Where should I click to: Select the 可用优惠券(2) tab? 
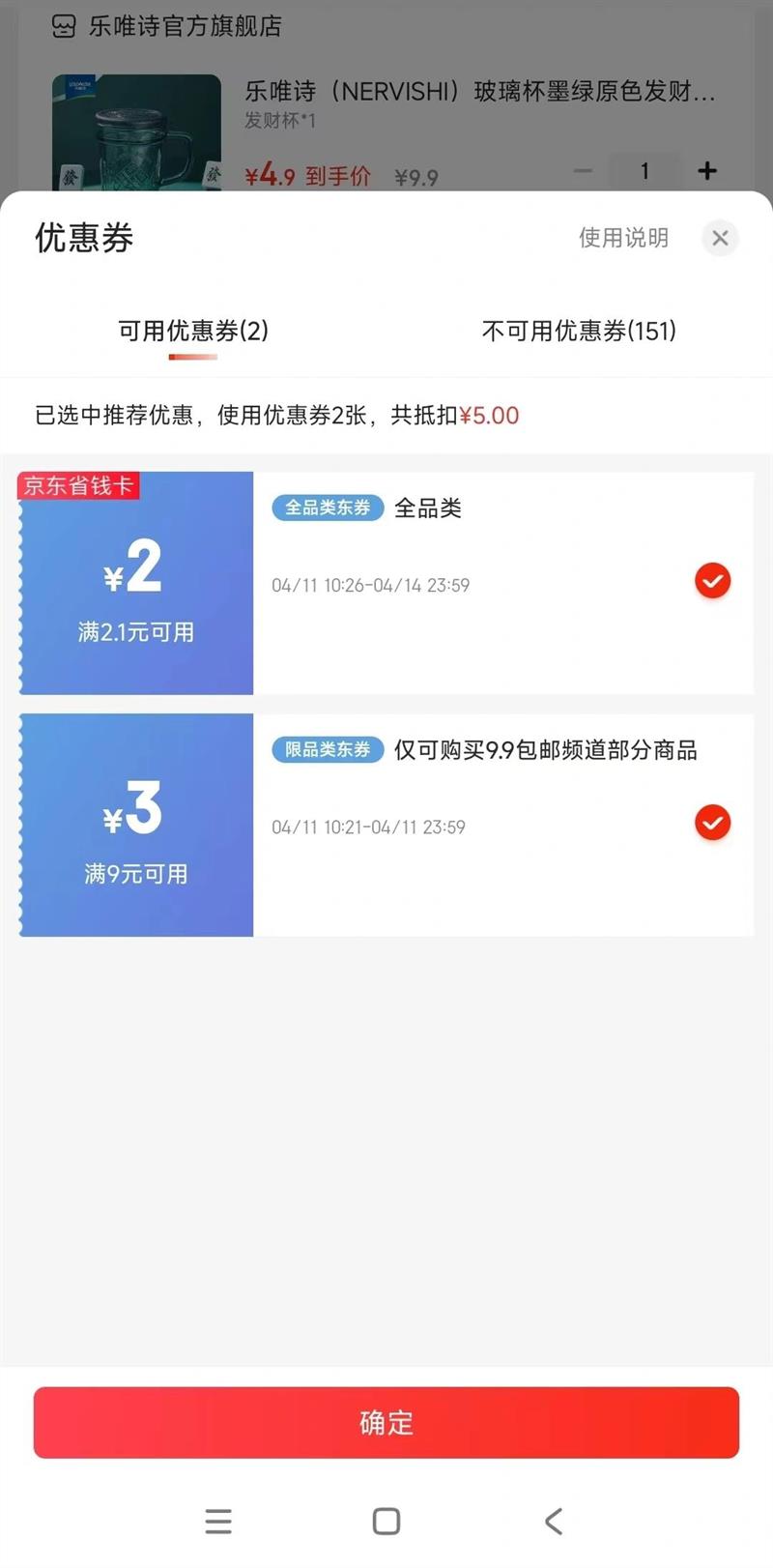(x=193, y=331)
